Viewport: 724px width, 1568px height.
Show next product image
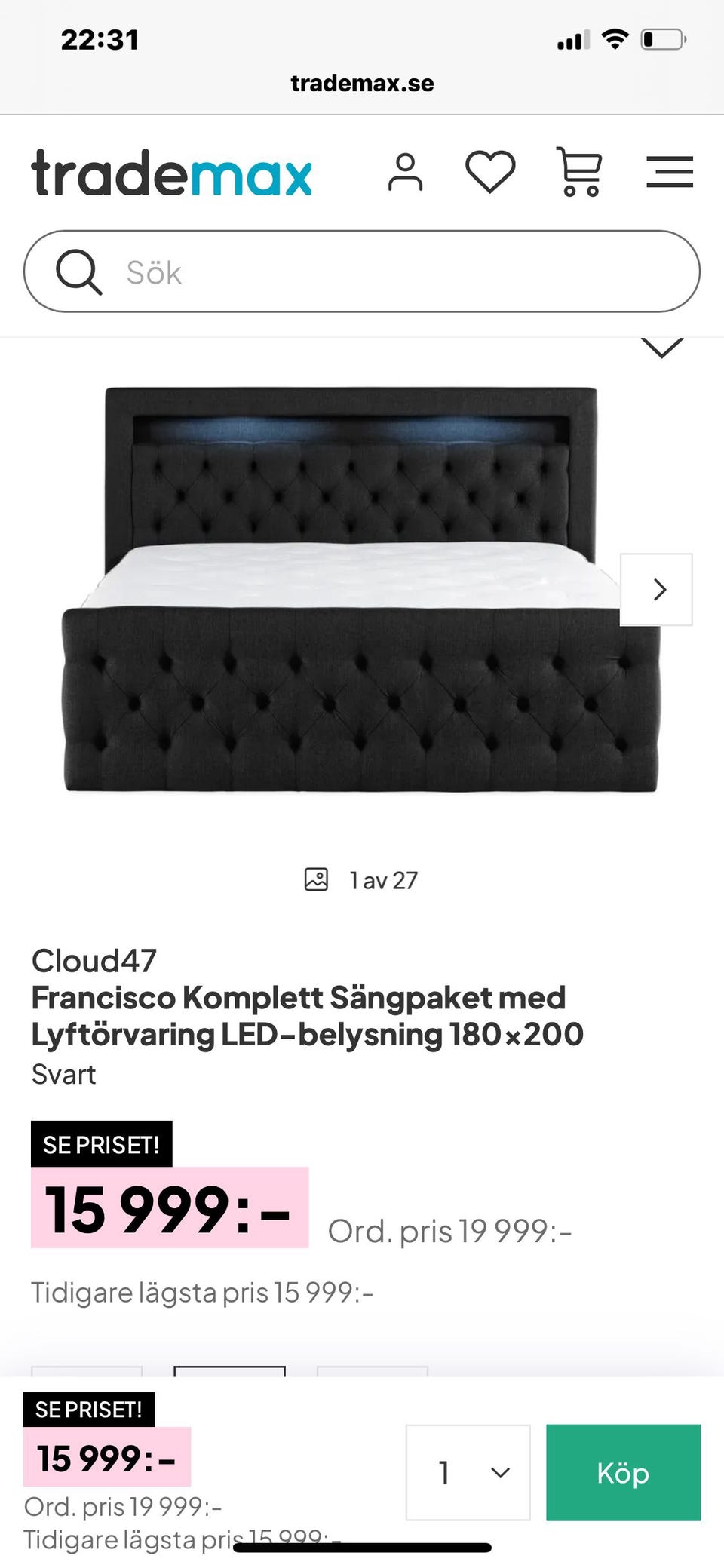(656, 590)
